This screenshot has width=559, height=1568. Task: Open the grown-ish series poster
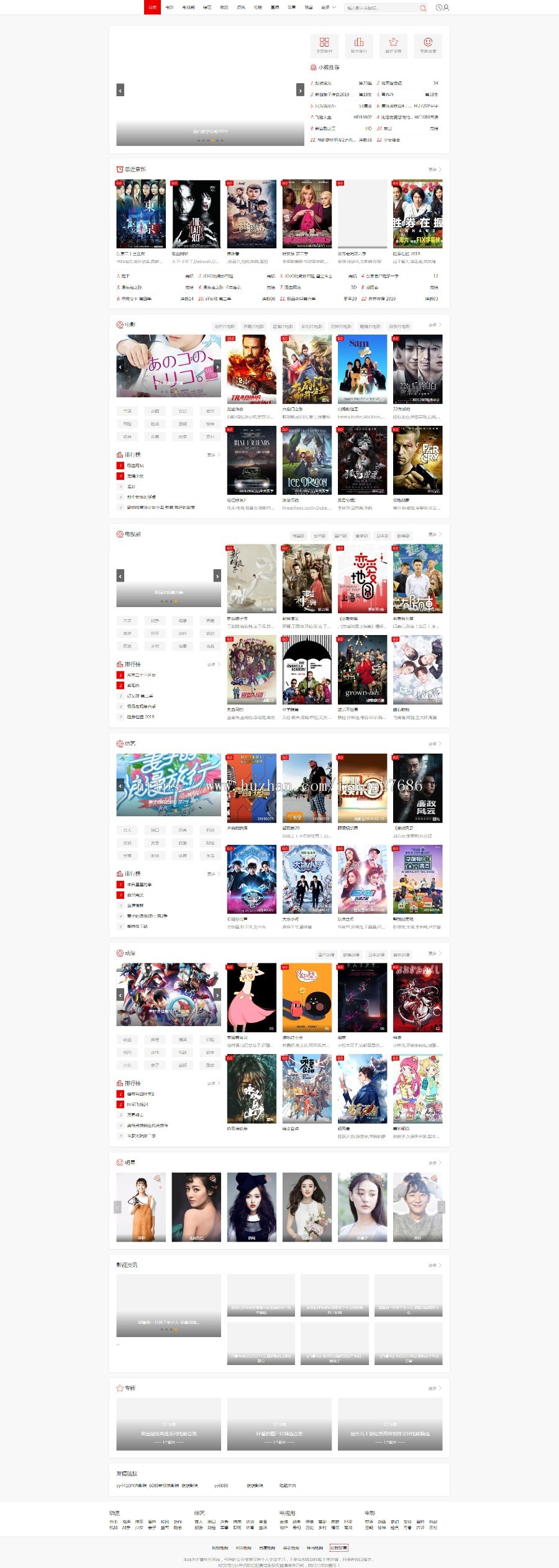pos(362,670)
